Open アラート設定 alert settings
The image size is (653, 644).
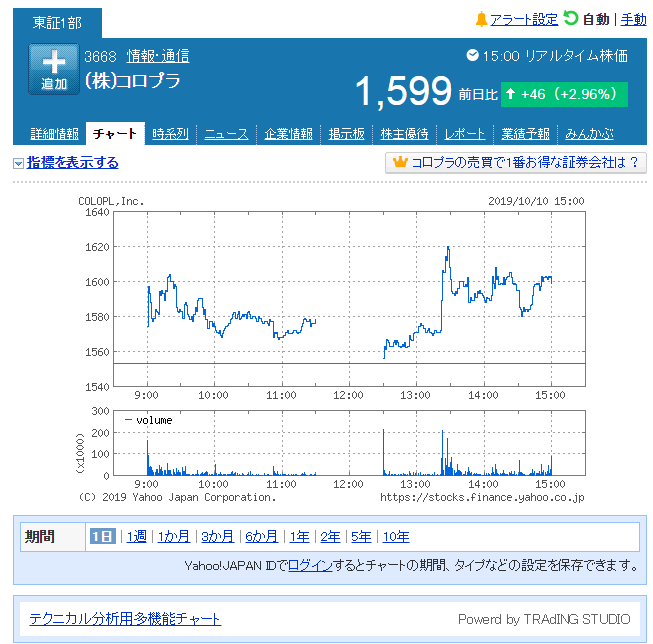[x=523, y=19]
